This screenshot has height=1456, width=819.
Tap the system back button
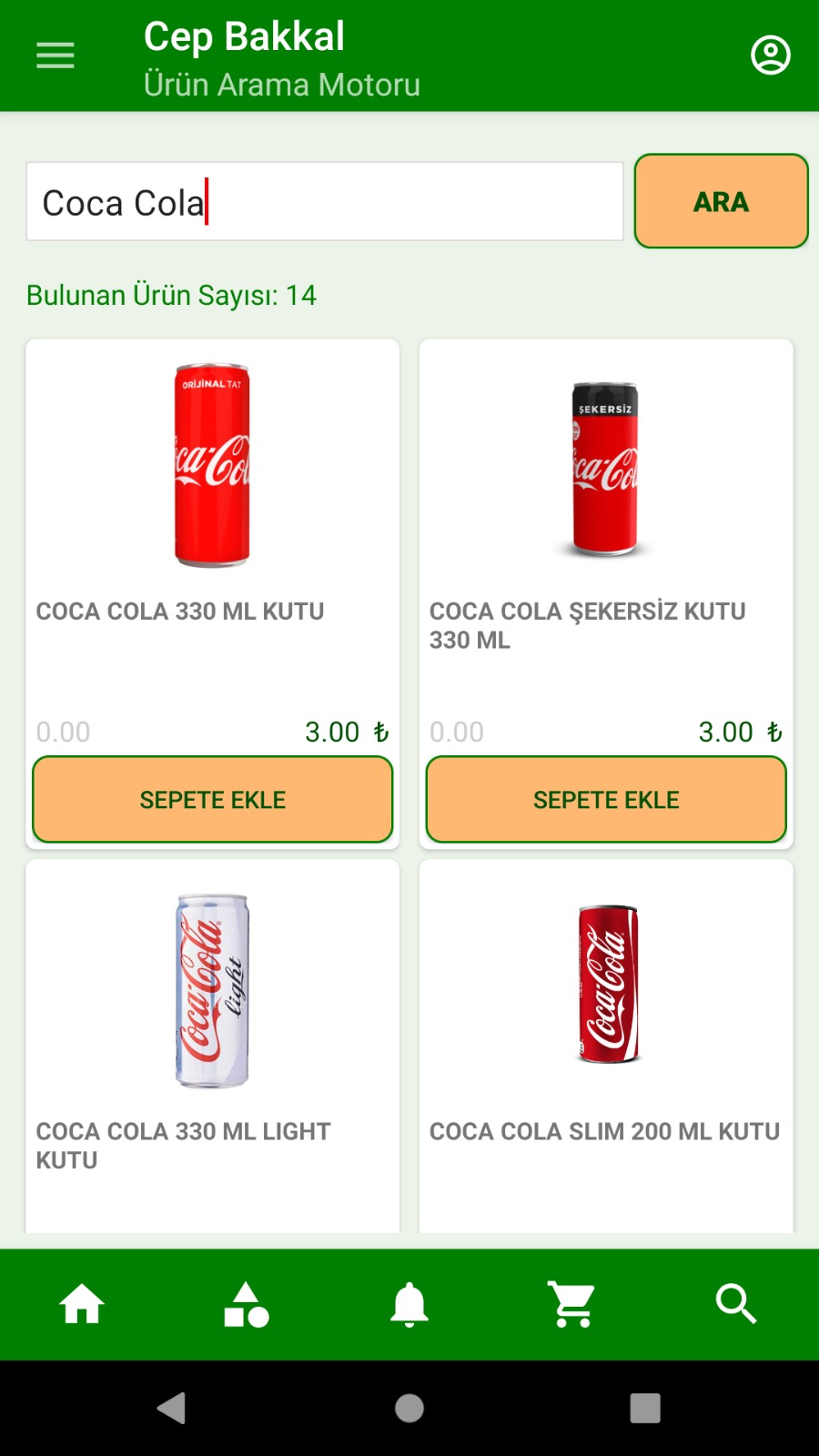[172, 1408]
